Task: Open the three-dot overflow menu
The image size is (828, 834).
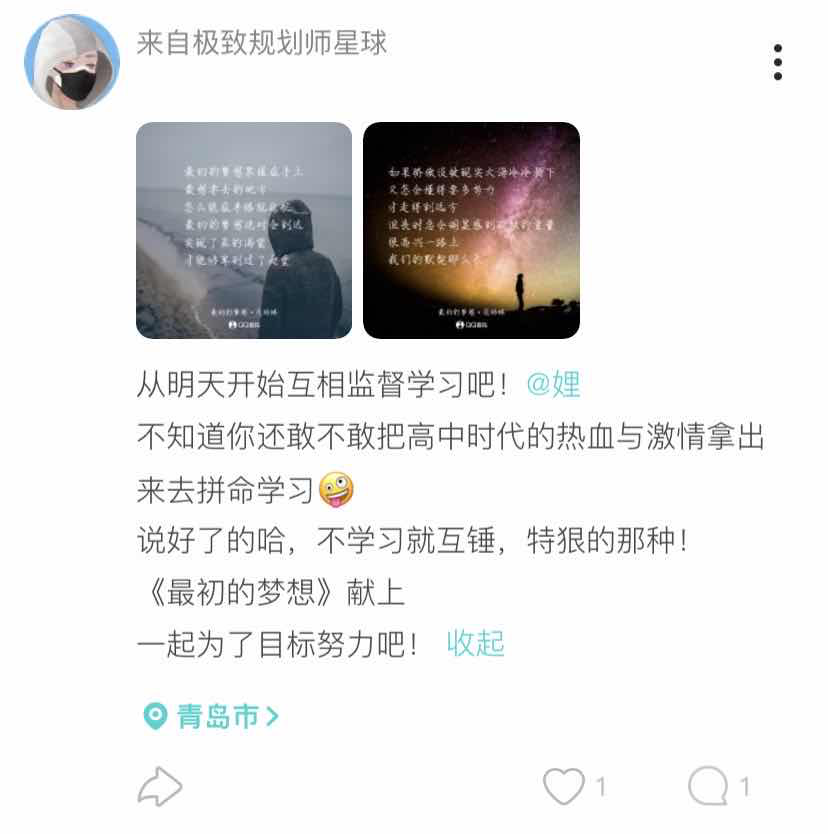Action: click(x=777, y=63)
